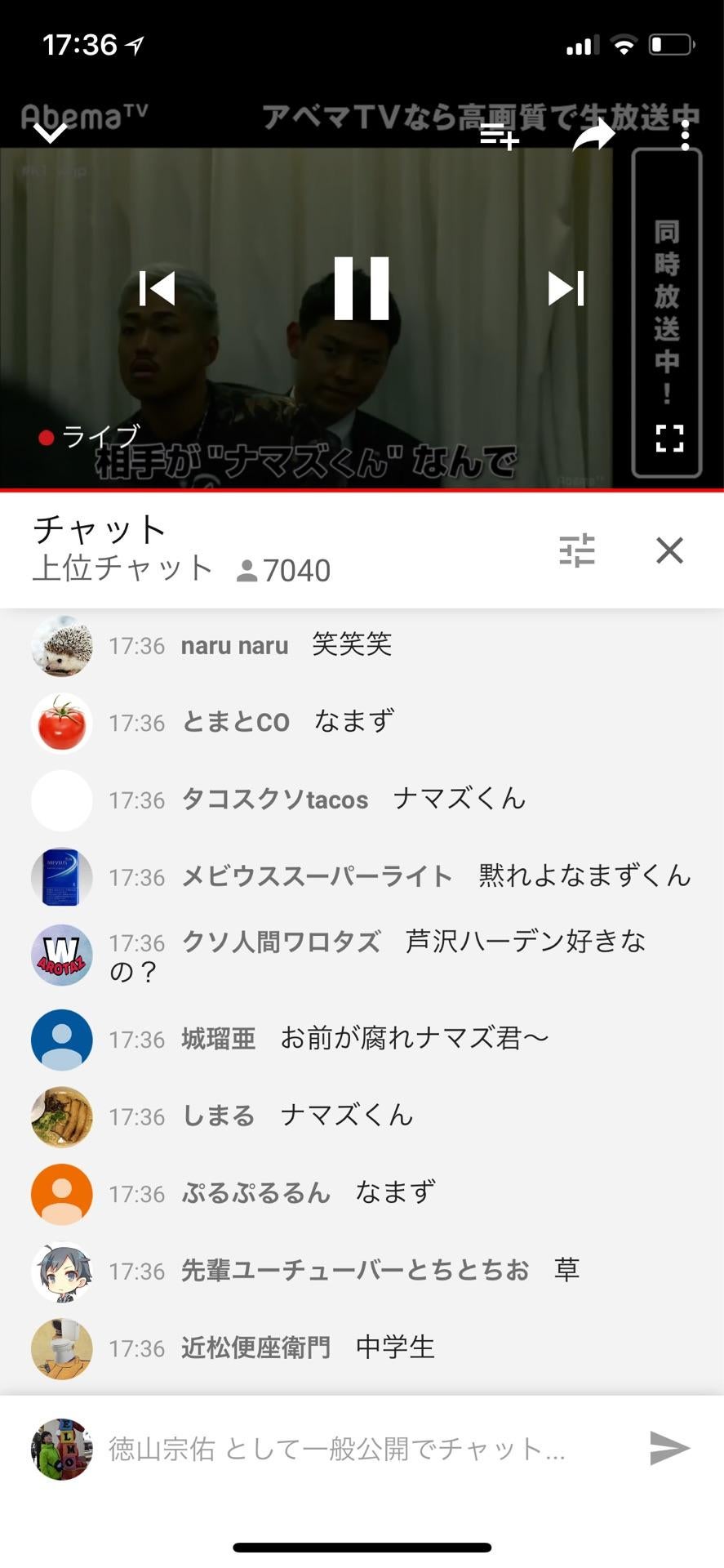Open chat filter settings
The height and width of the screenshot is (1568, 724).
(x=577, y=550)
